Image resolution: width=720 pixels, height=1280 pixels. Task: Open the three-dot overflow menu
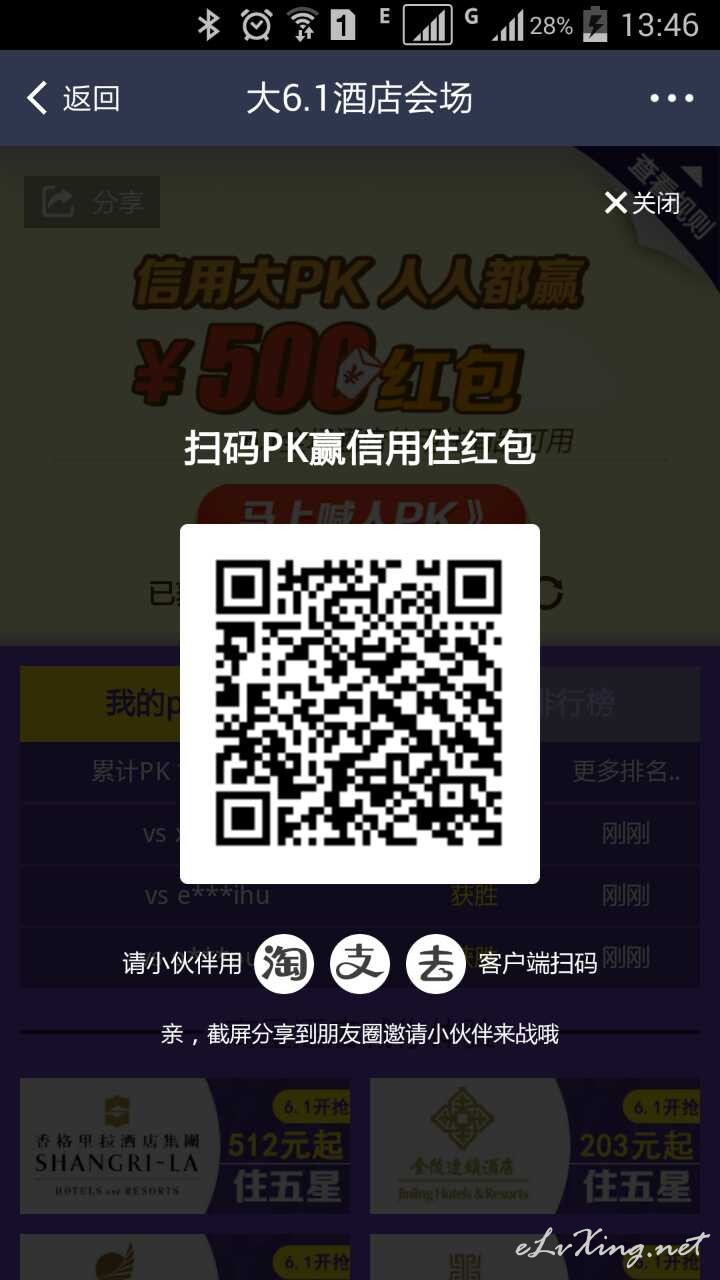coord(672,98)
